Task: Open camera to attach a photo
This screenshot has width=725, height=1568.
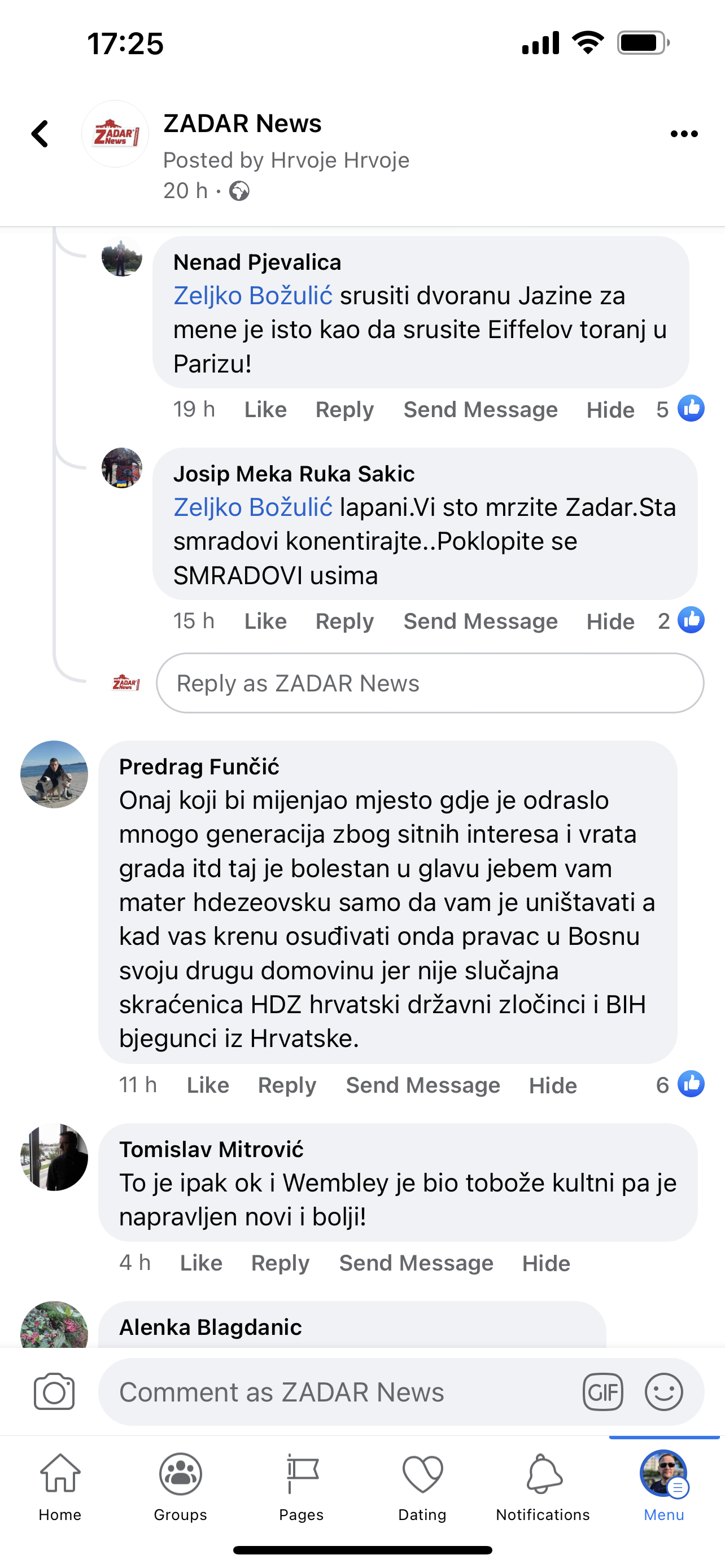Action: 54,1392
